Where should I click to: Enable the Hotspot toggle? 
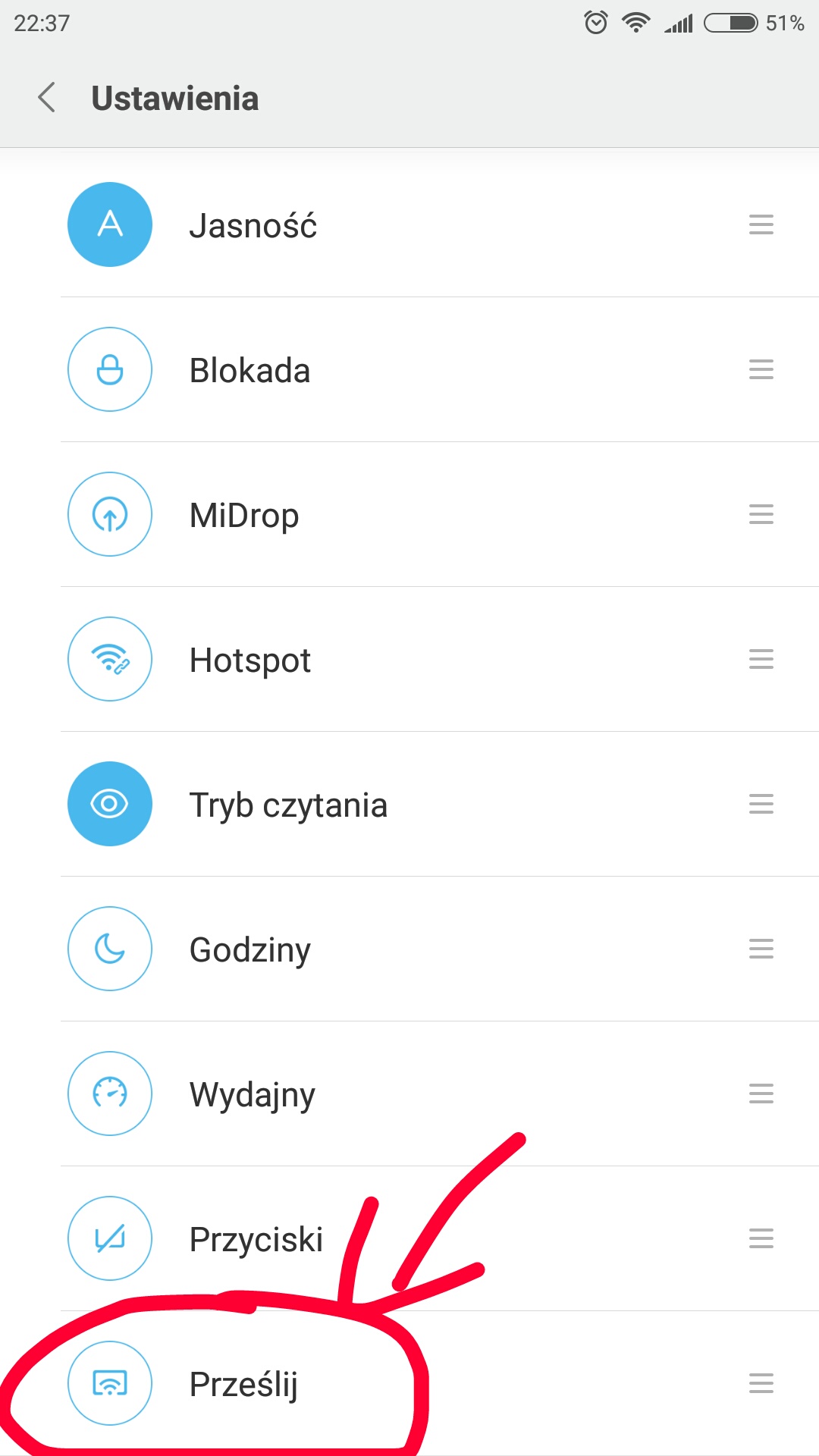coord(110,659)
